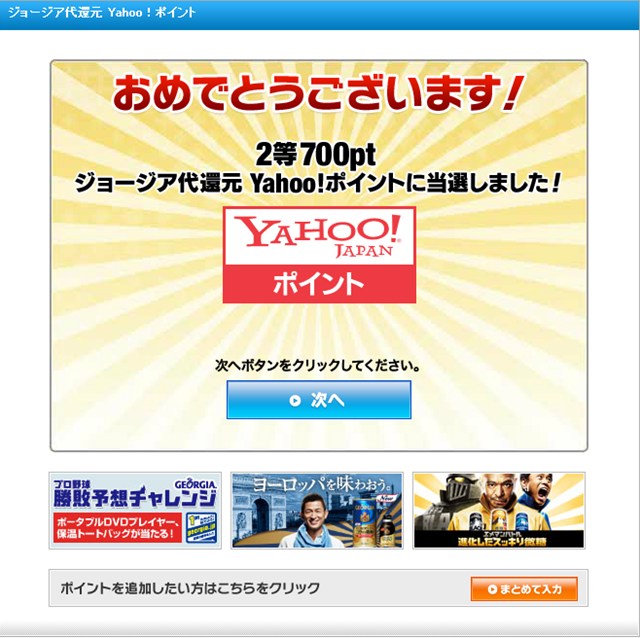
Task: Open the ヨーロッパを味わおう banner
Action: click(x=317, y=510)
